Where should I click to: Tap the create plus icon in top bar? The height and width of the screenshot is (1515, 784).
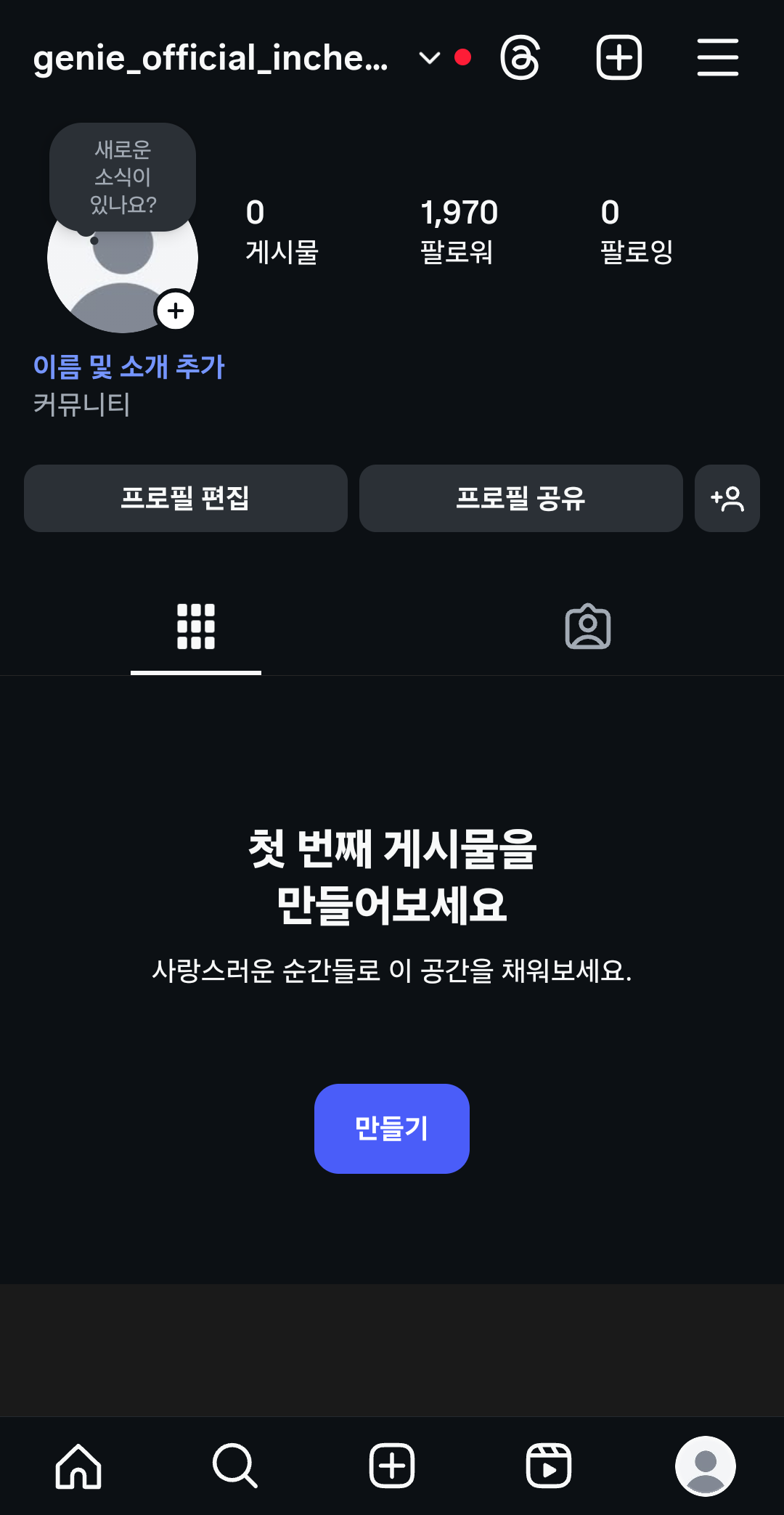(618, 57)
